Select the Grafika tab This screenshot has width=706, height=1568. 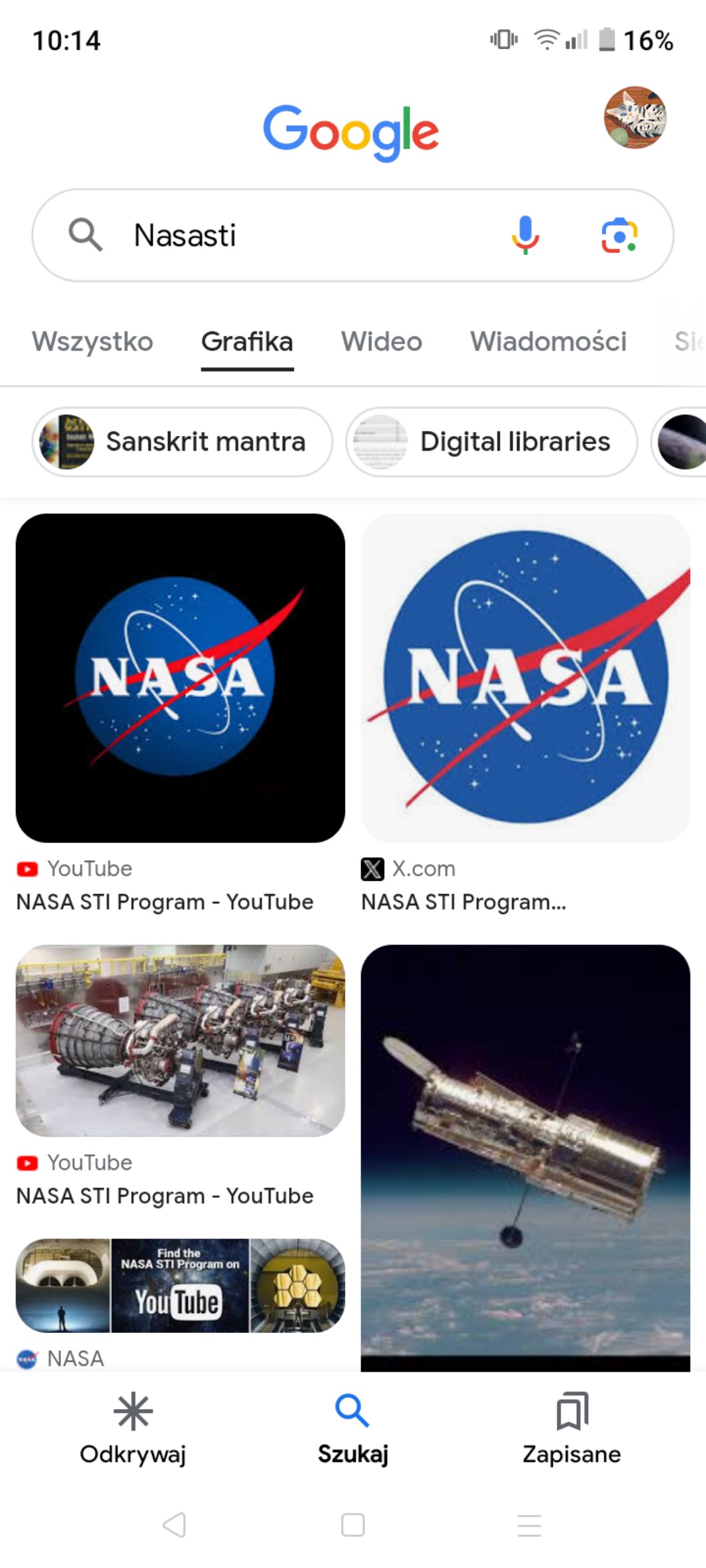coord(247,342)
